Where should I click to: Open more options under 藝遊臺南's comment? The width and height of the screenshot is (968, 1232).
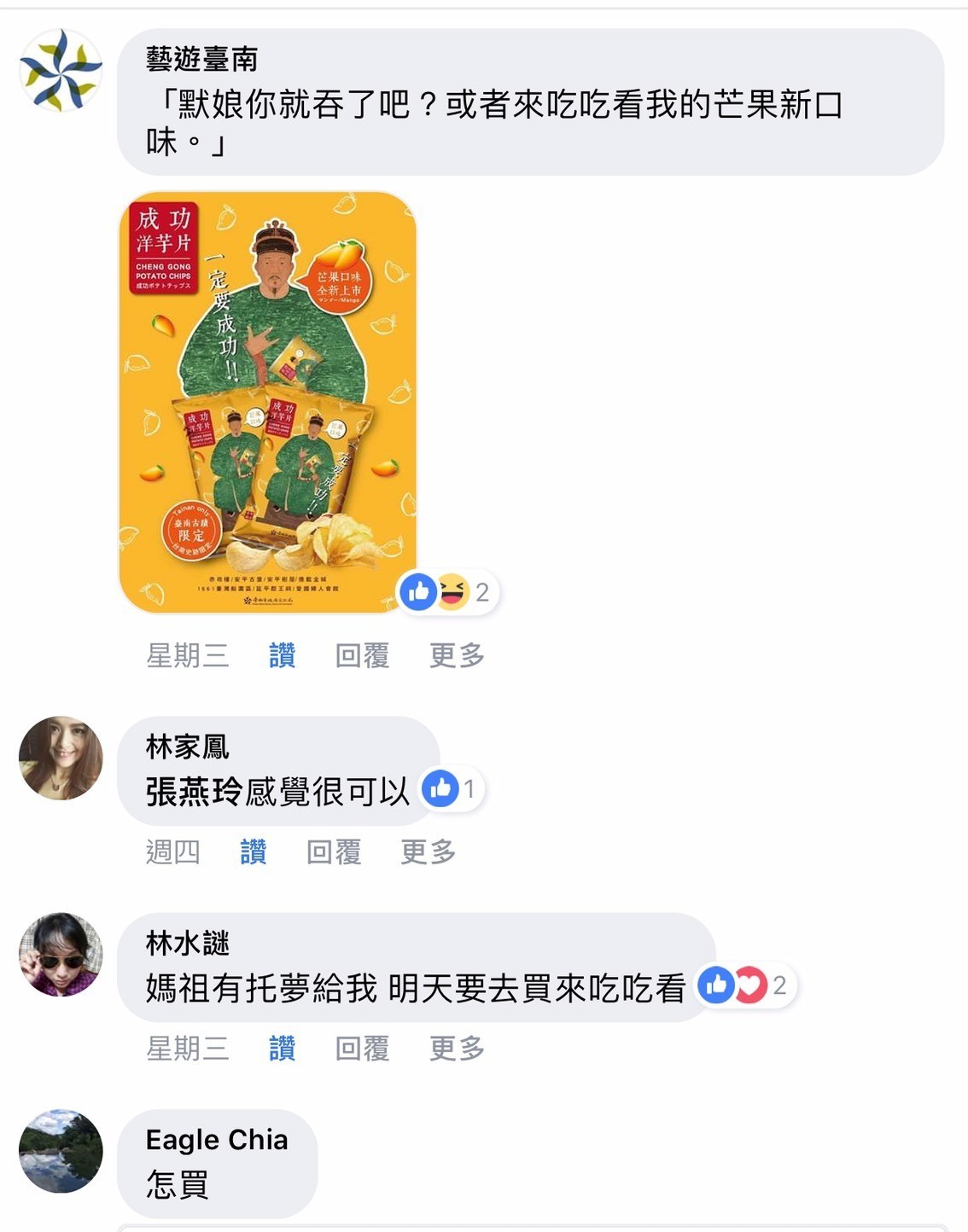457,655
